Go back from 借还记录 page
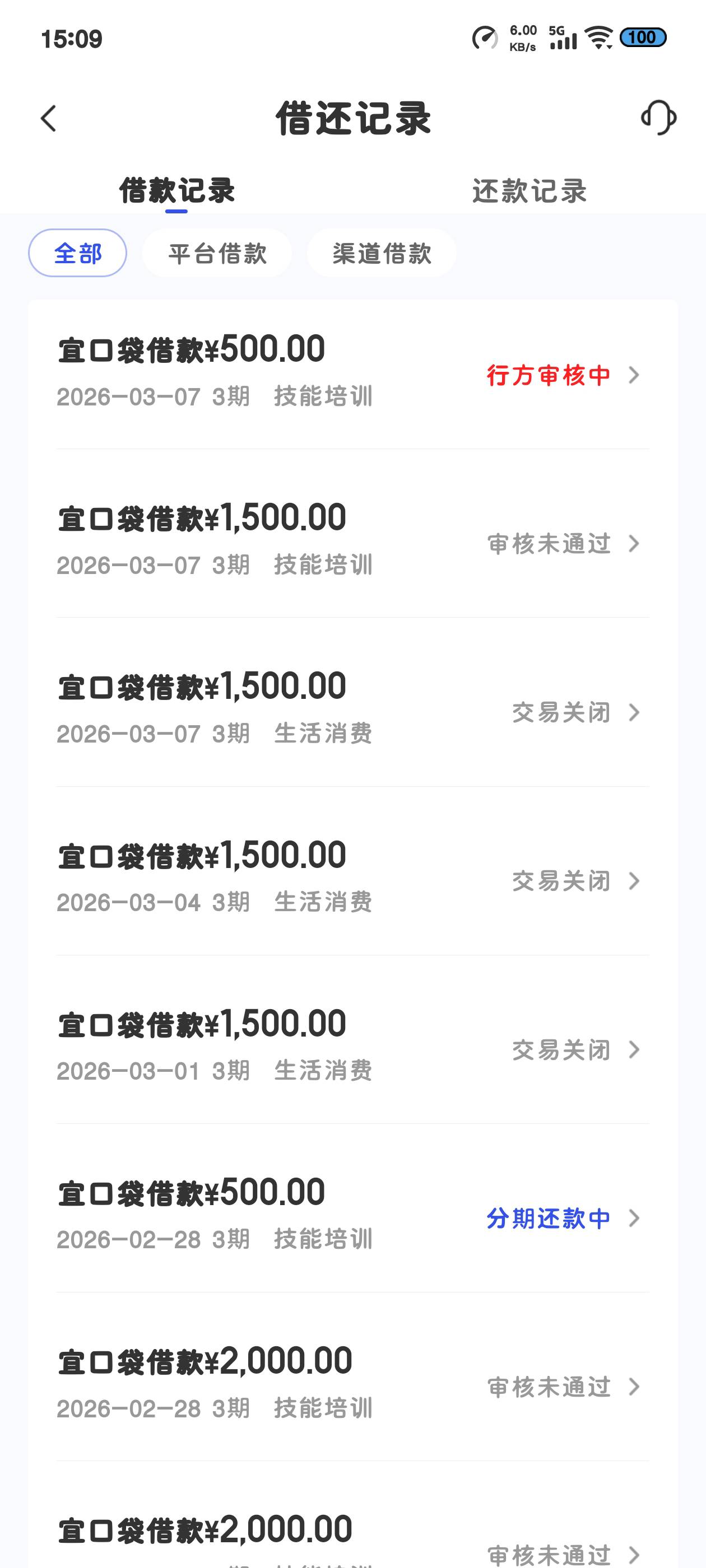 (x=49, y=118)
